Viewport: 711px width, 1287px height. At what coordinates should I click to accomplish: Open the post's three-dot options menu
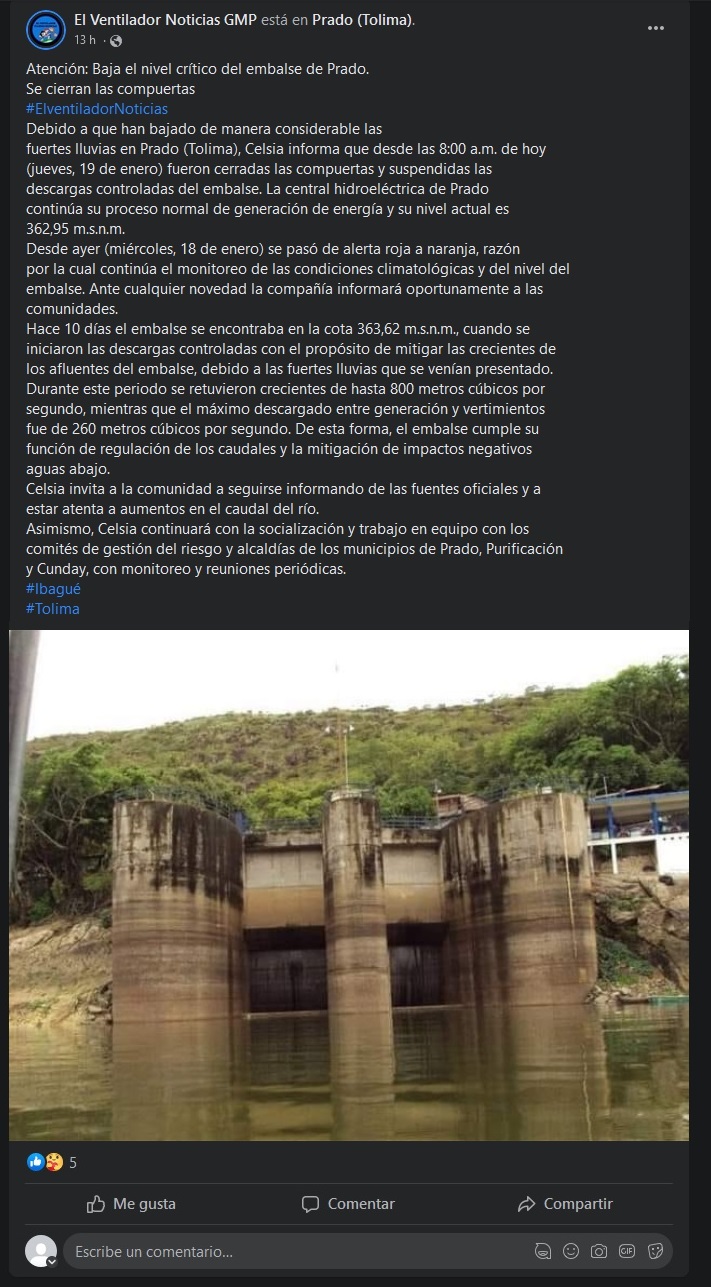tap(656, 28)
